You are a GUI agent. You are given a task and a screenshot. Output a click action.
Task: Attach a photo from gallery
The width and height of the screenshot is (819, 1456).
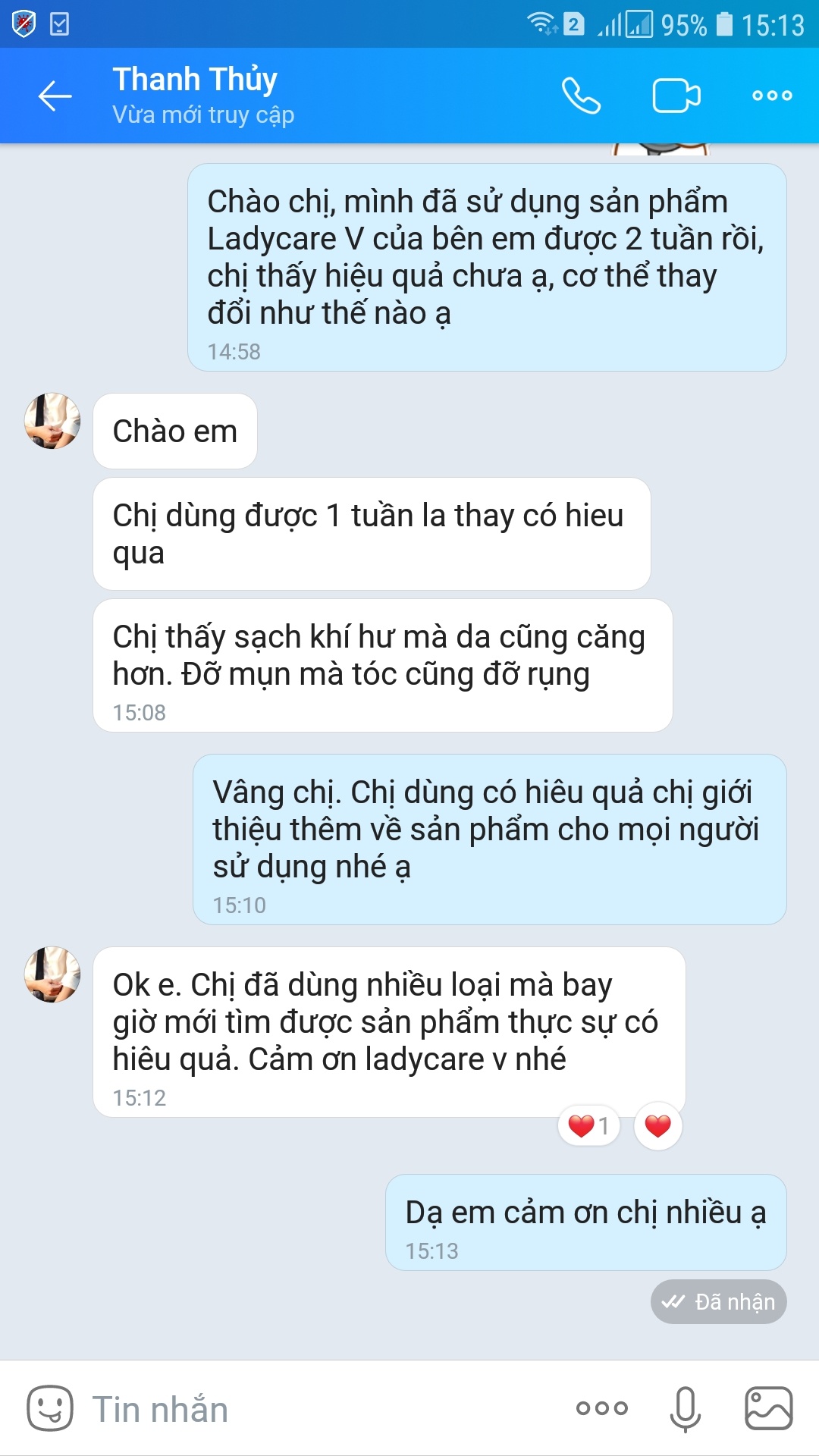(x=769, y=1408)
